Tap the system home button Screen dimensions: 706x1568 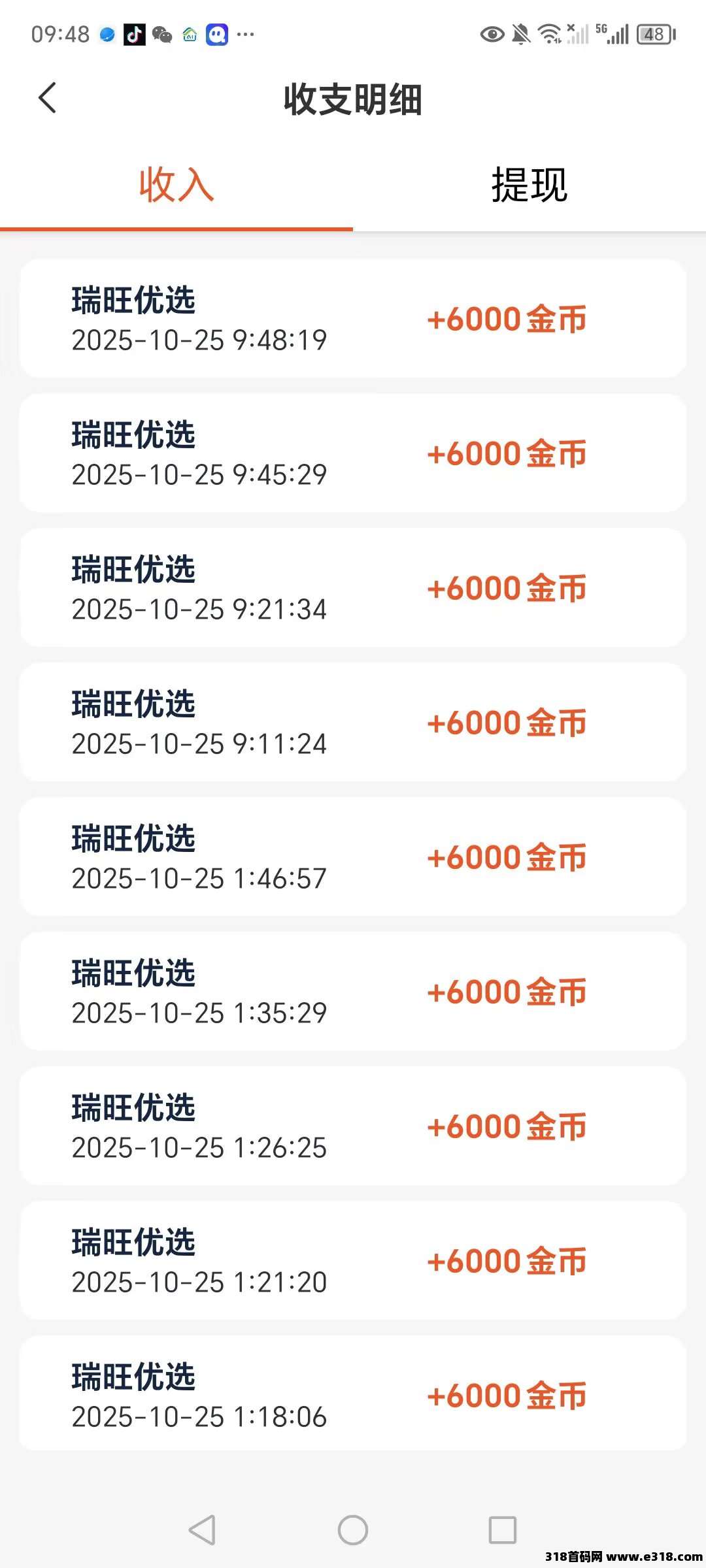[x=353, y=1529]
